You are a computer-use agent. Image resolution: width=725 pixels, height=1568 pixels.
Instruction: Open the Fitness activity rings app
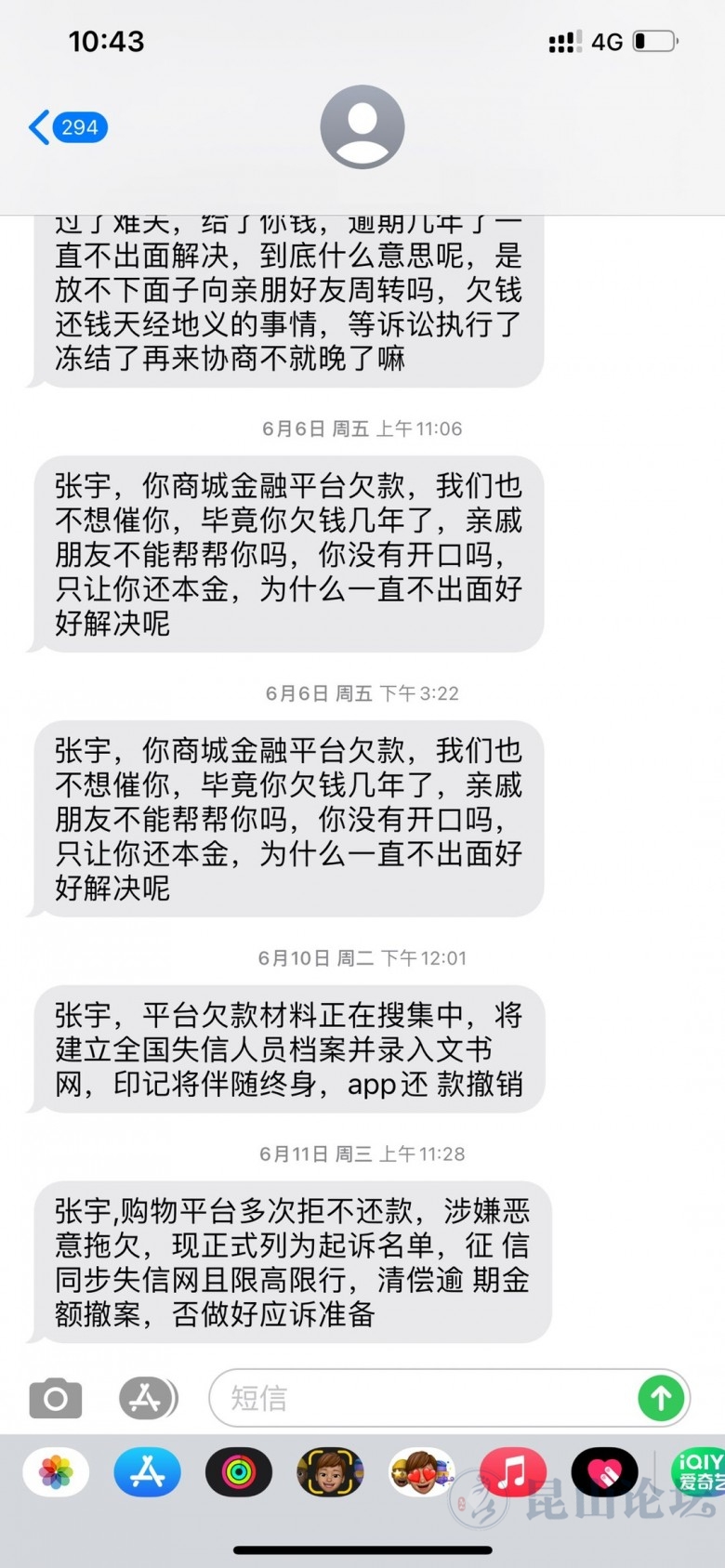pos(239,1472)
